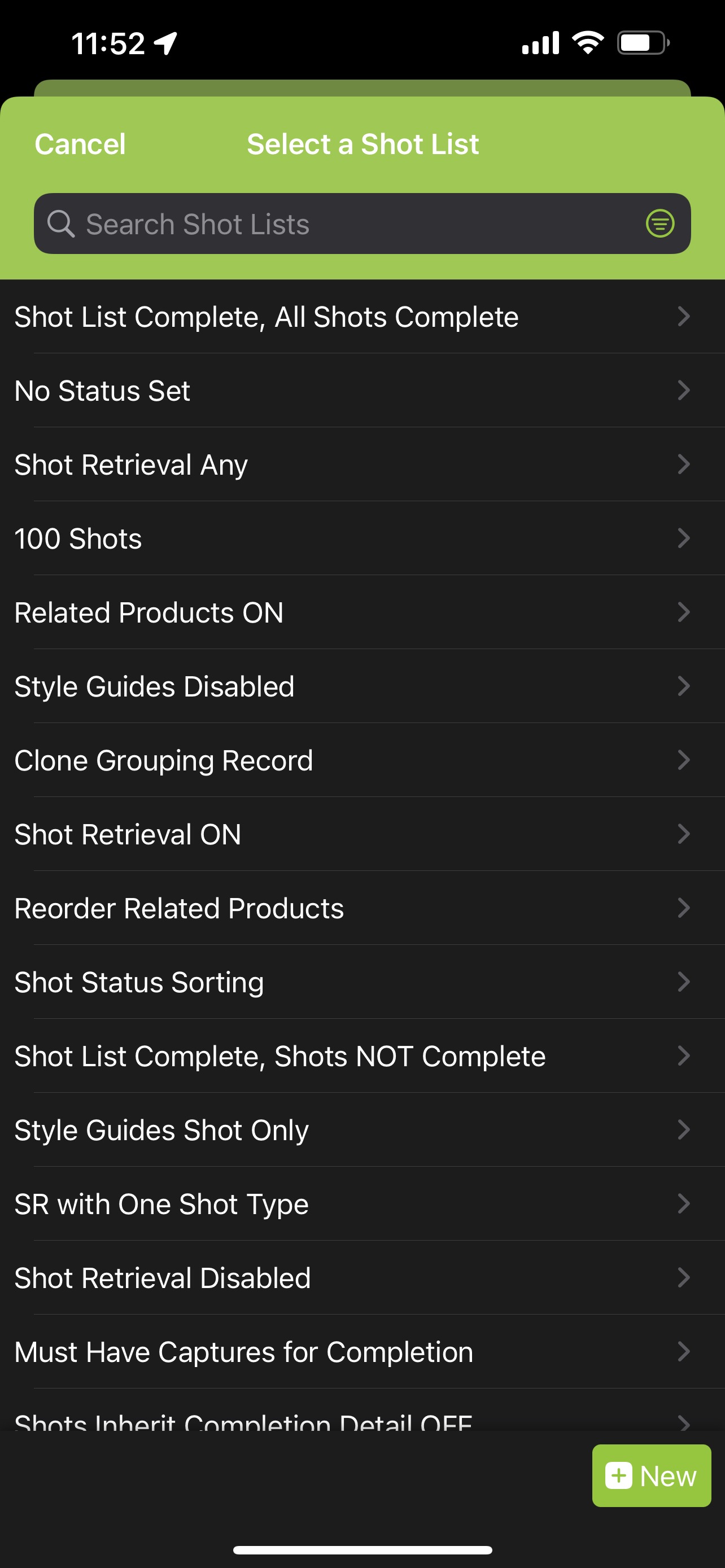Select Shot Retrieval Disabled
The width and height of the screenshot is (725, 1568).
coord(362,1278)
